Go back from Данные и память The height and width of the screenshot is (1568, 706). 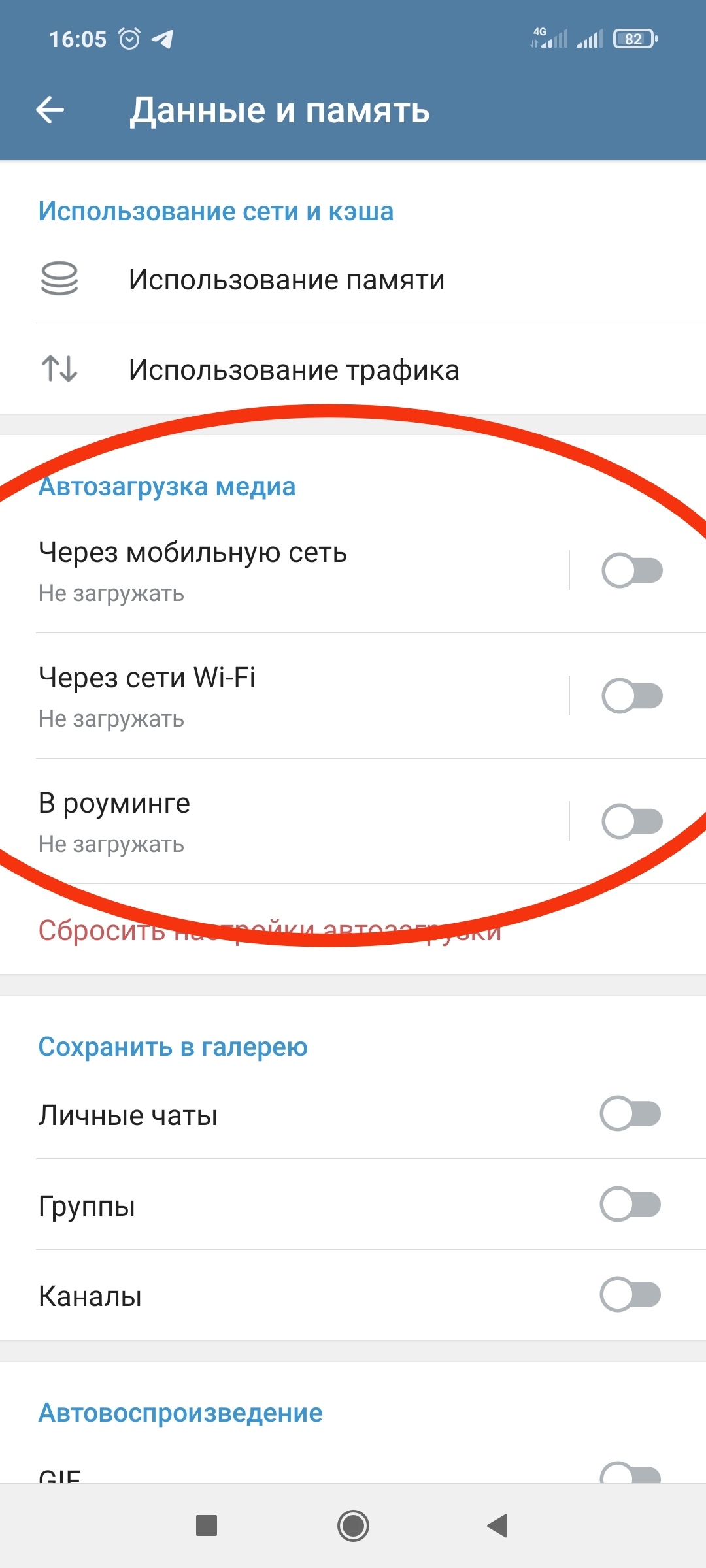[50, 110]
